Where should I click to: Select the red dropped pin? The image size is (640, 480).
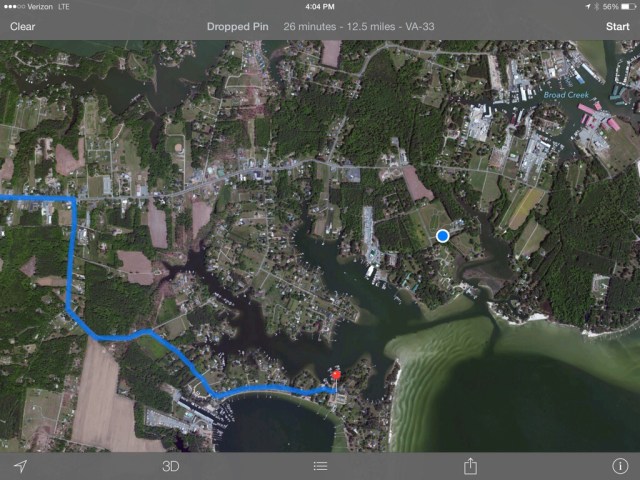point(335,378)
